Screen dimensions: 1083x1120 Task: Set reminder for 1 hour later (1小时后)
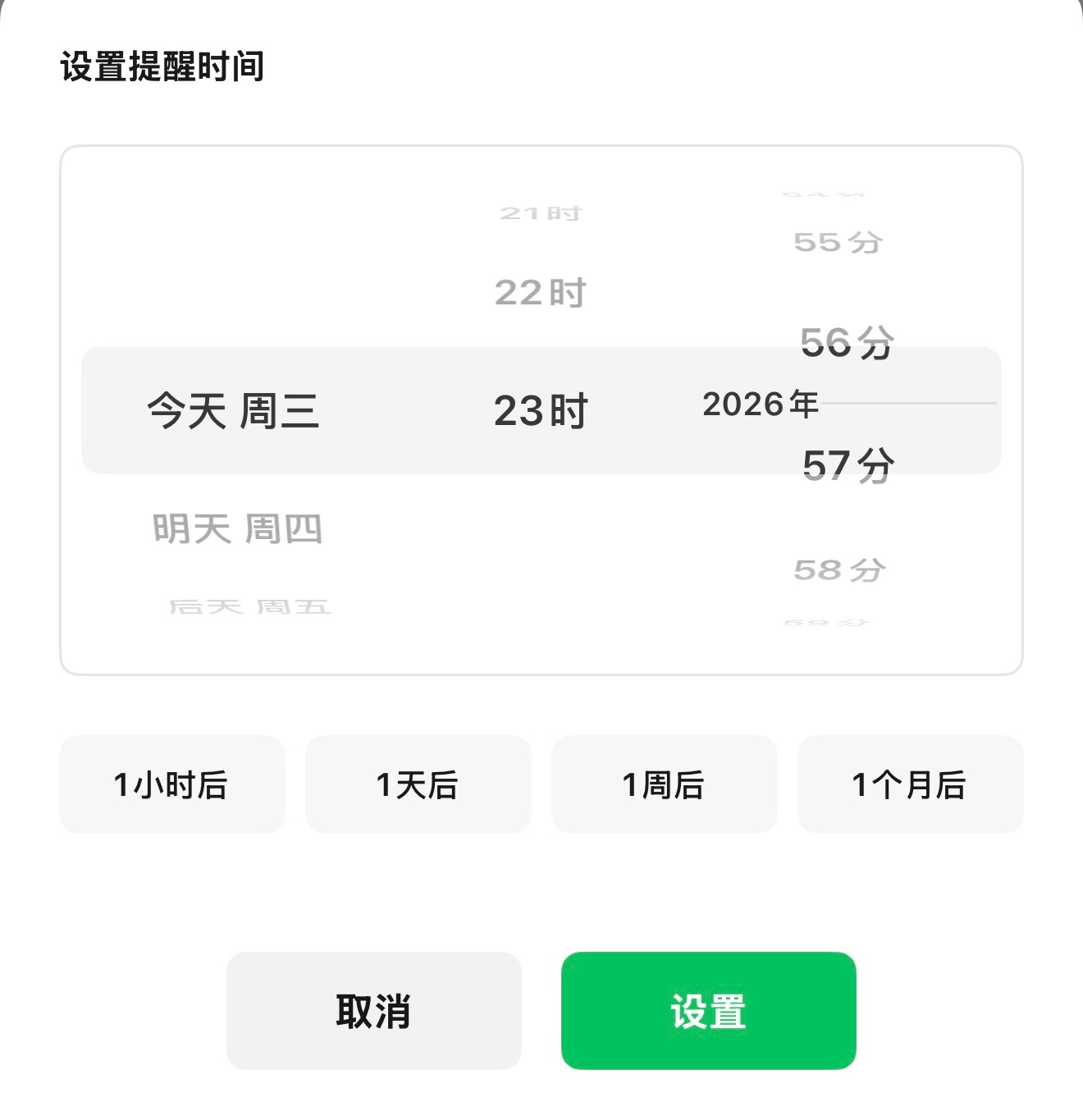(171, 784)
